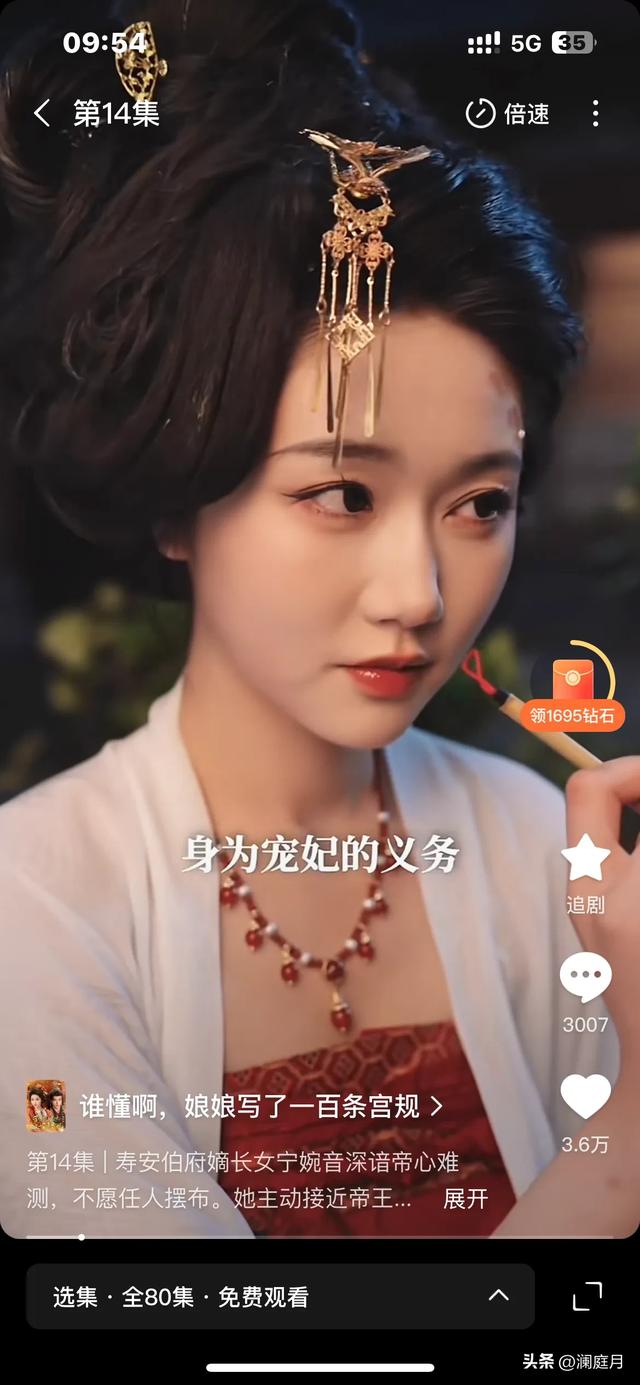This screenshot has width=640, height=1385.
Task: Open the 选集 · 全80集 episode selector
Action: coord(280,1296)
